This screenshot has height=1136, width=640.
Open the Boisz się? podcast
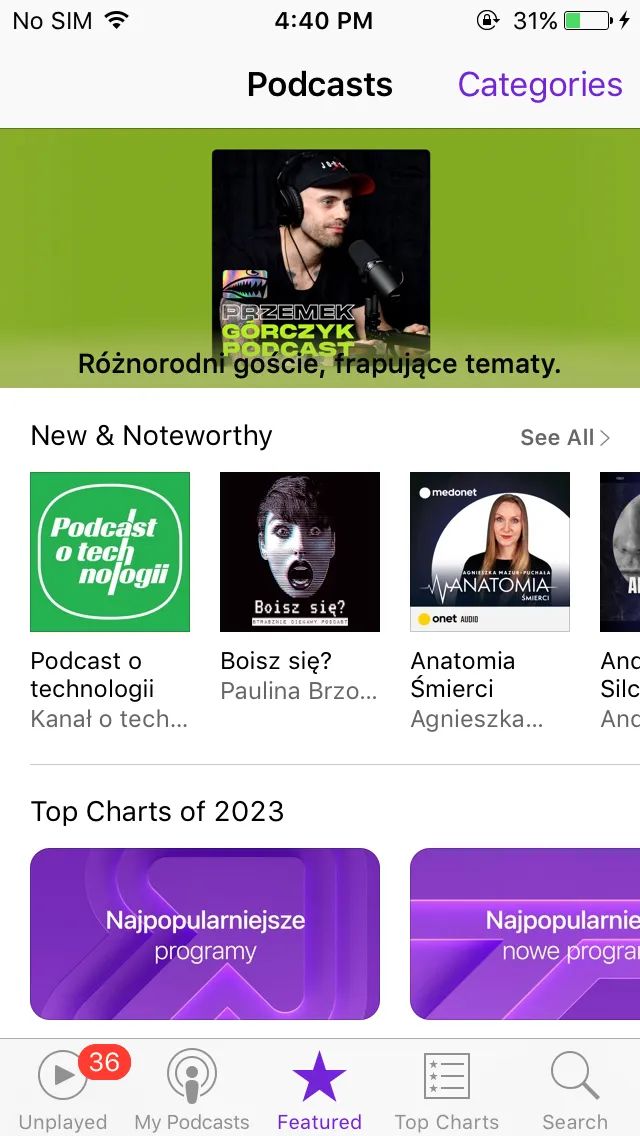(300, 552)
